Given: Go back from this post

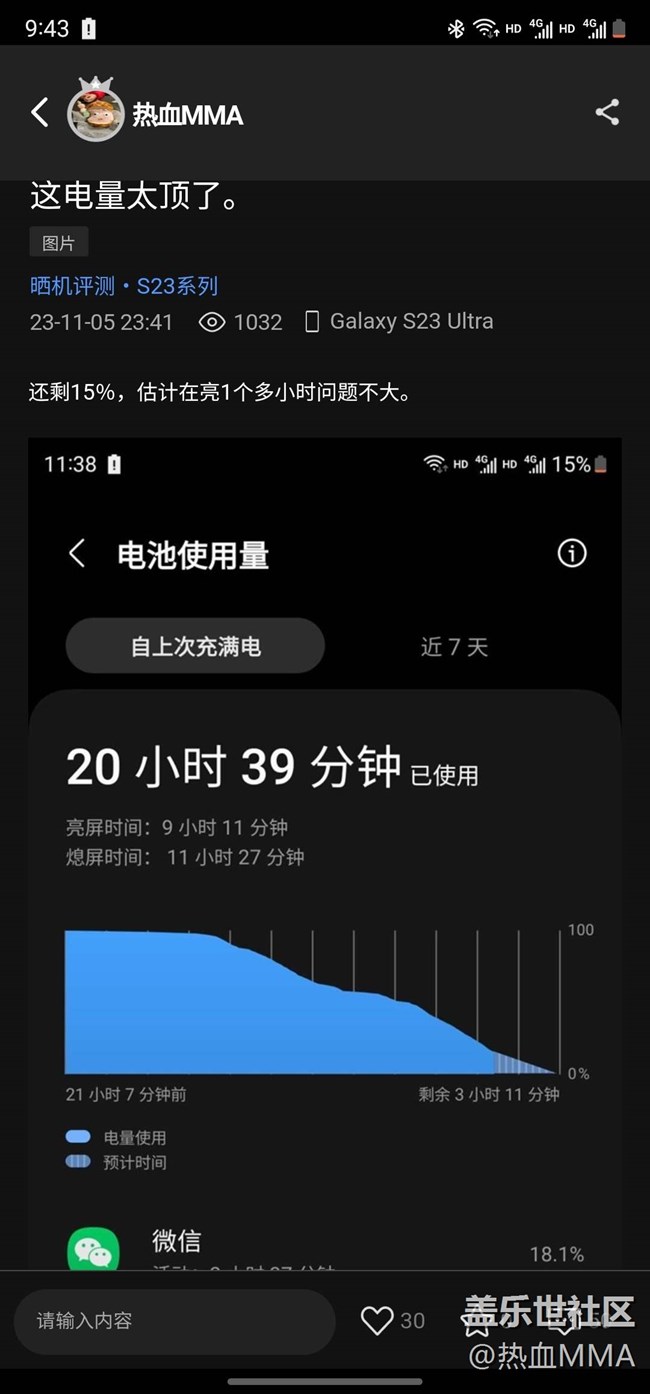Looking at the screenshot, I should [x=40, y=112].
